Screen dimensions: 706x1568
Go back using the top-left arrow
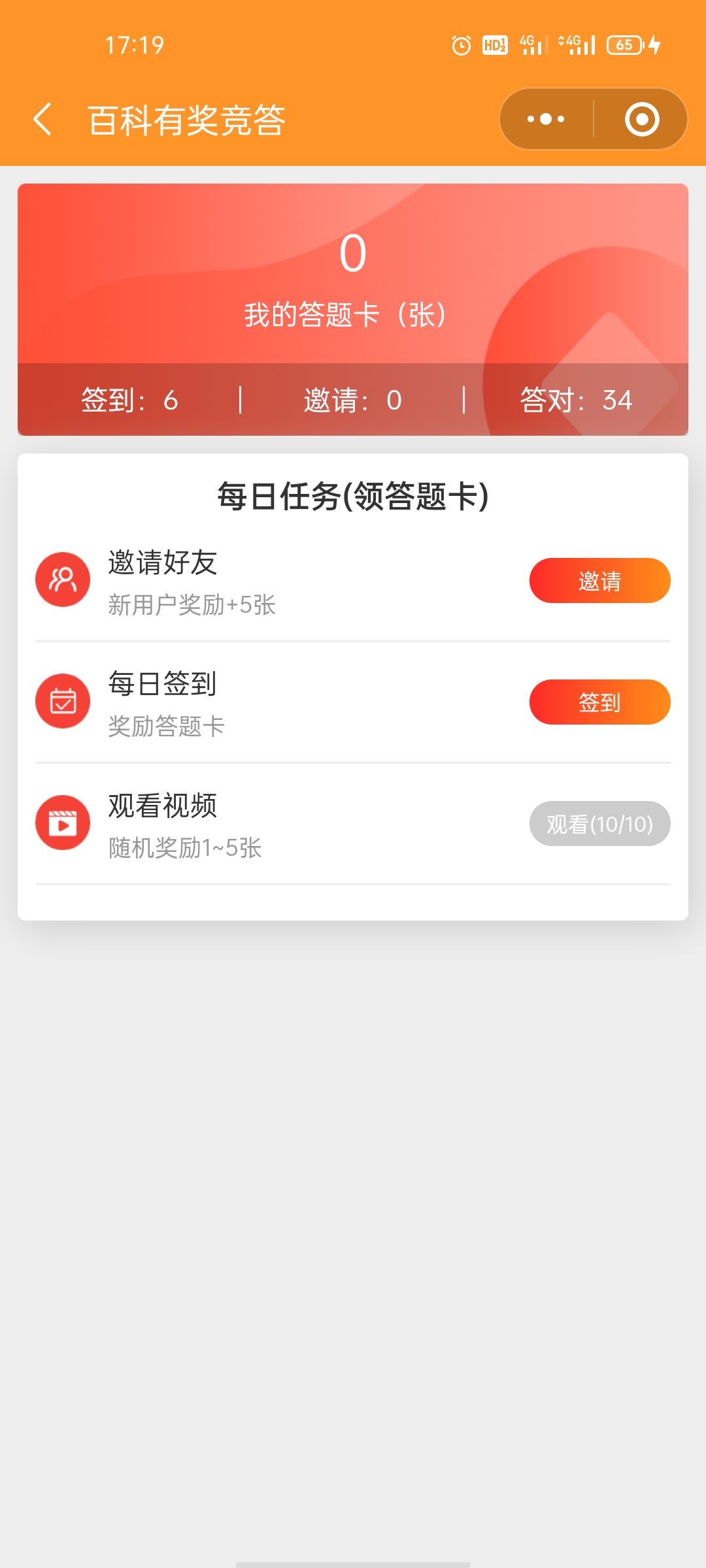(x=42, y=120)
